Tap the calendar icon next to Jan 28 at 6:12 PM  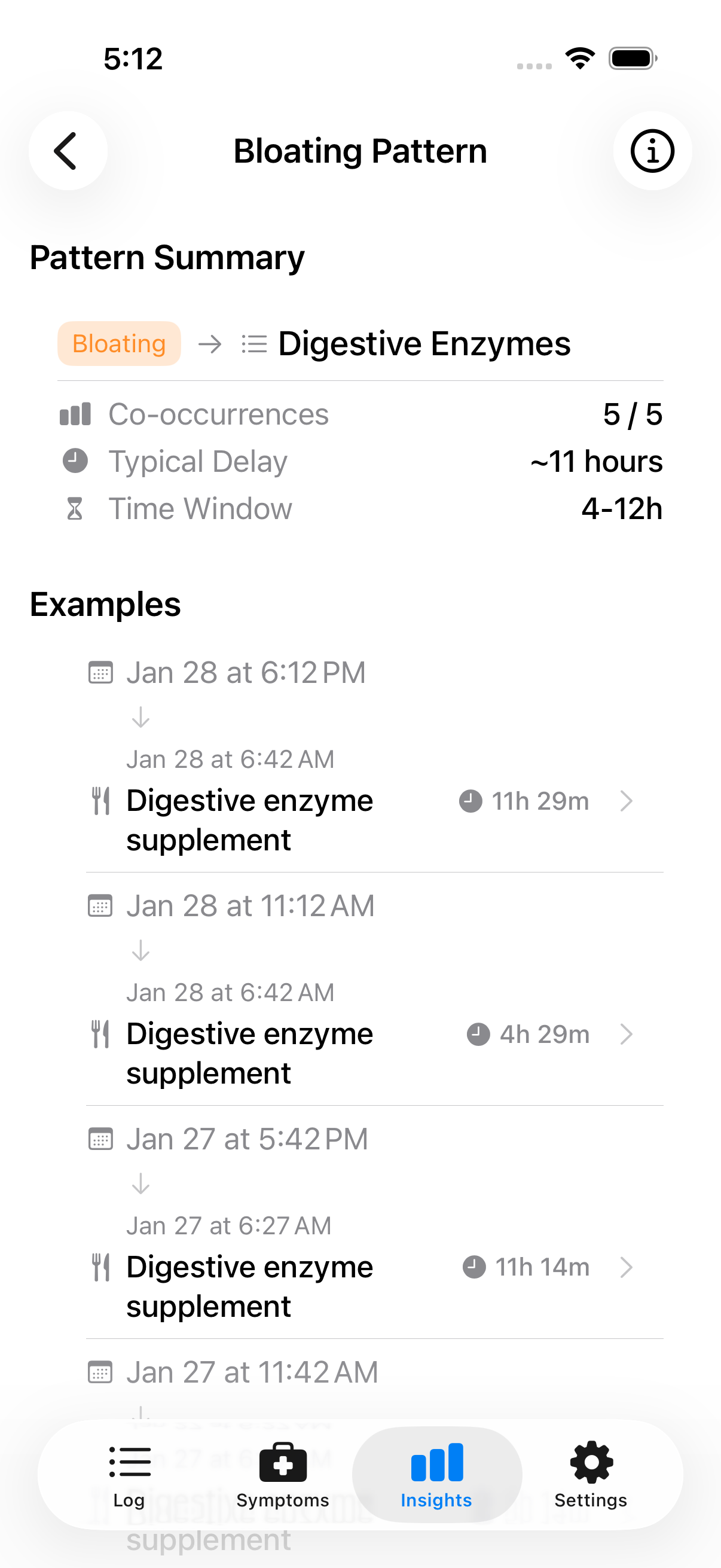pos(101,673)
